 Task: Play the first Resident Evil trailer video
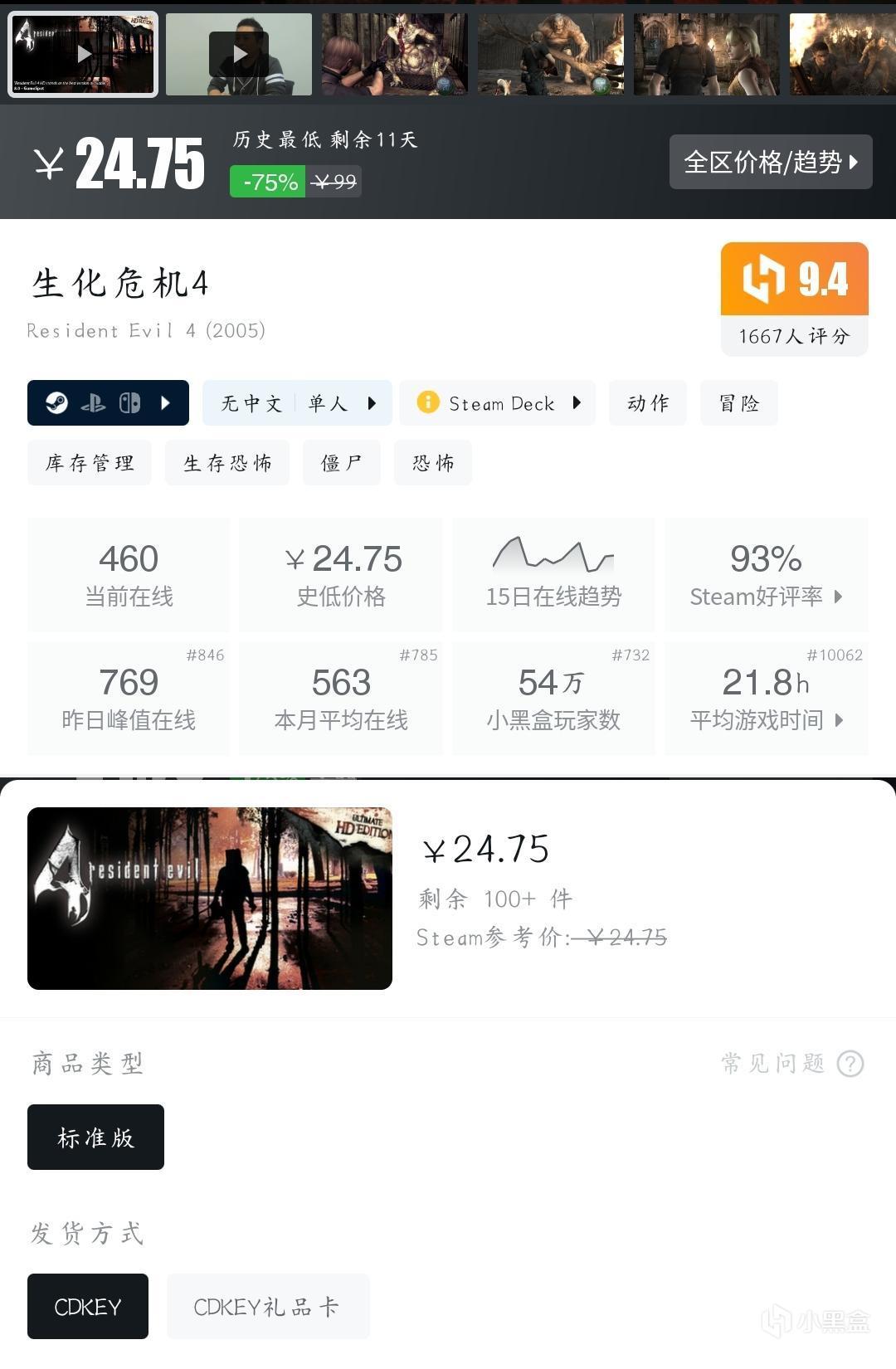click(x=83, y=54)
